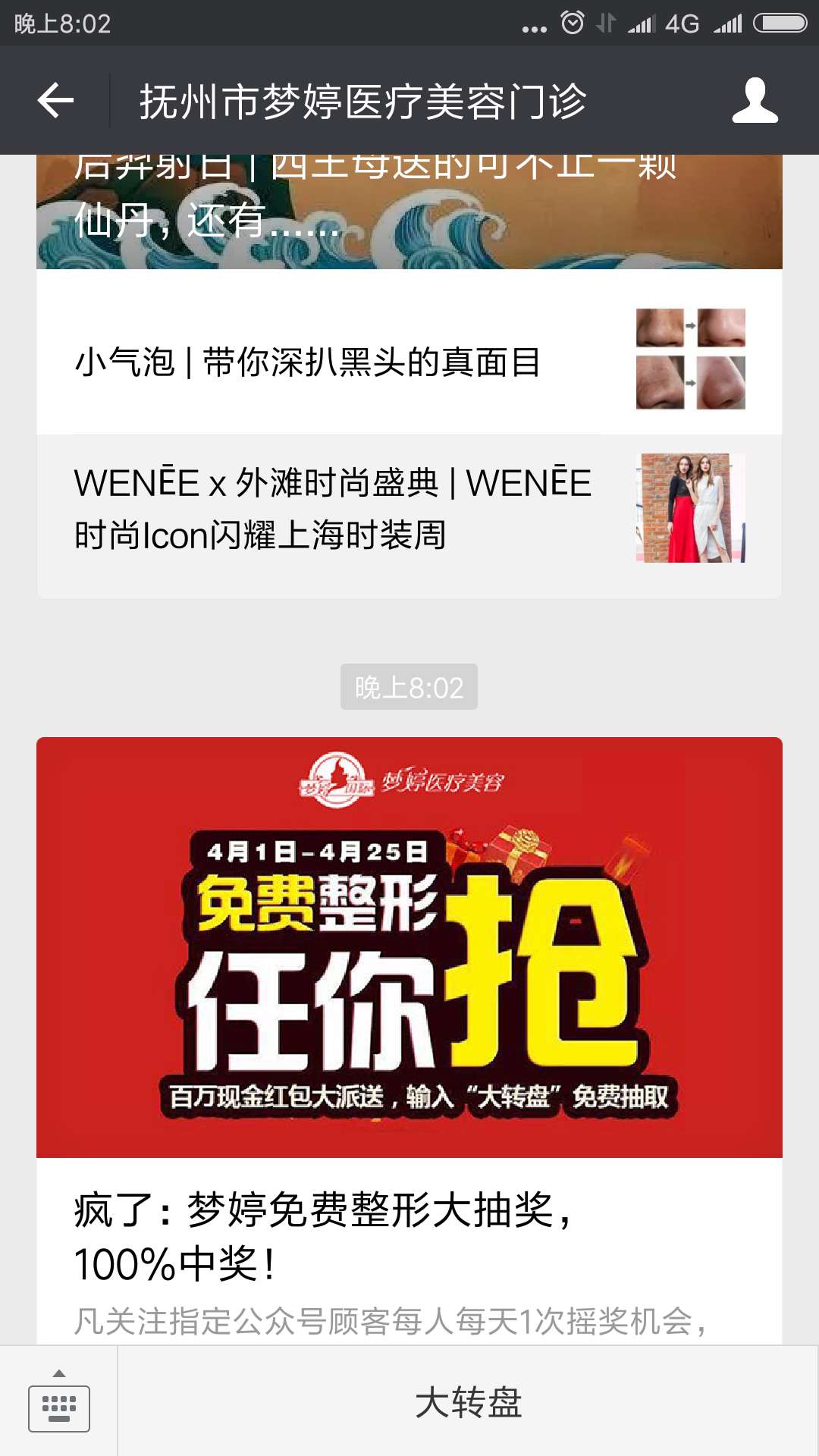Viewport: 819px width, 1456px height.
Task: Tap the 大转盘 menu button
Action: [468, 1403]
